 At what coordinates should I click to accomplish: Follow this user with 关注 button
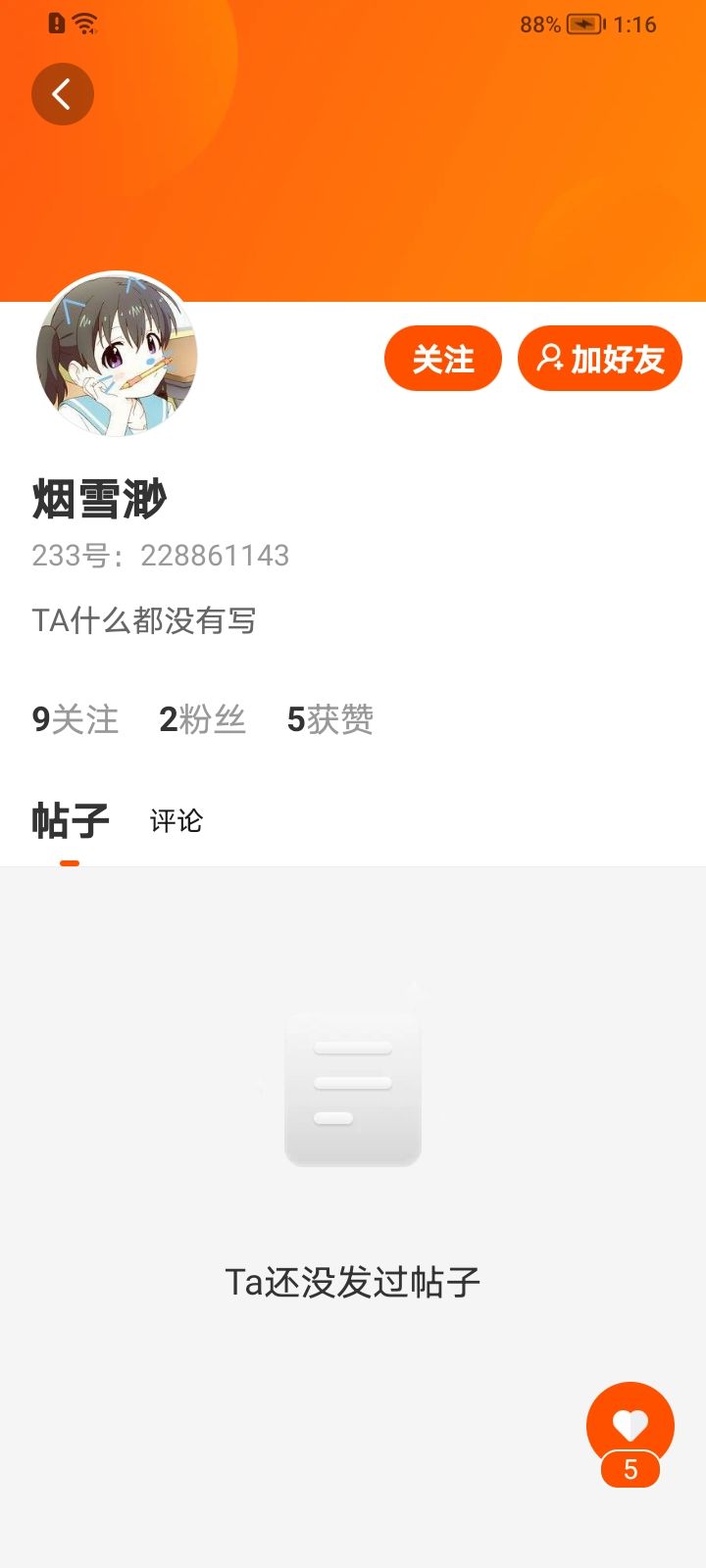coord(443,359)
